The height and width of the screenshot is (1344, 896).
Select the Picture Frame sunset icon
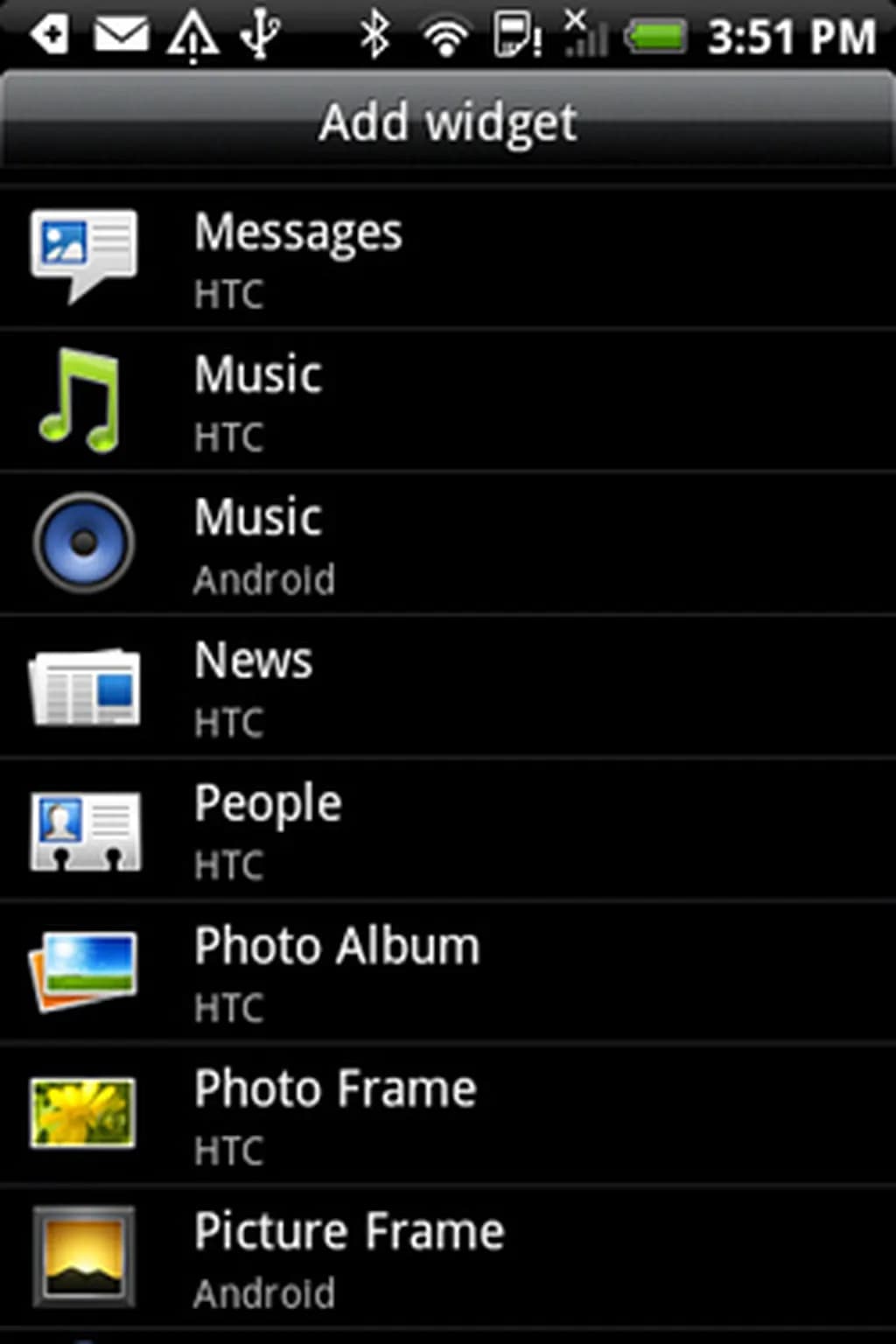[x=83, y=1258]
